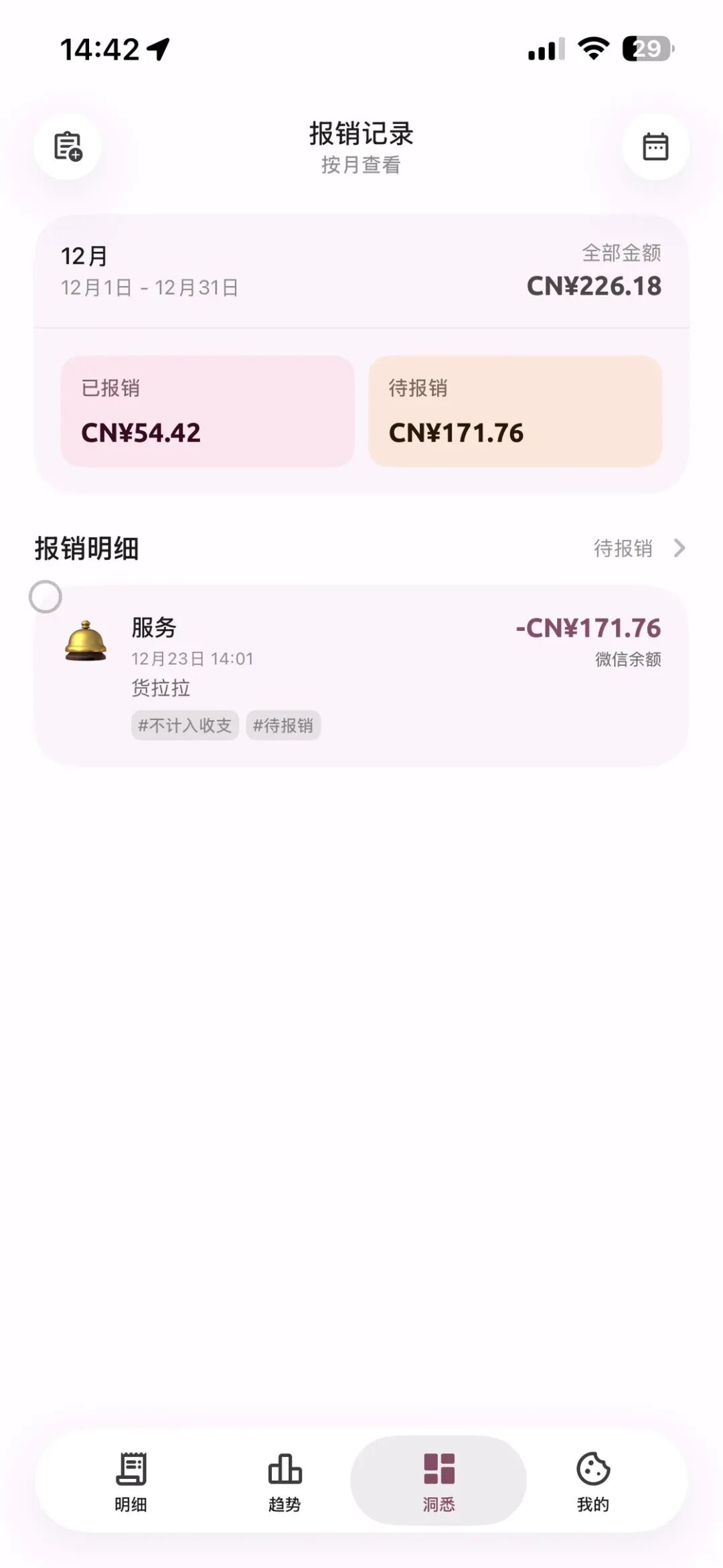Open the 服务 货拉拉 transaction details
The height and width of the screenshot is (1568, 723).
[x=361, y=676]
